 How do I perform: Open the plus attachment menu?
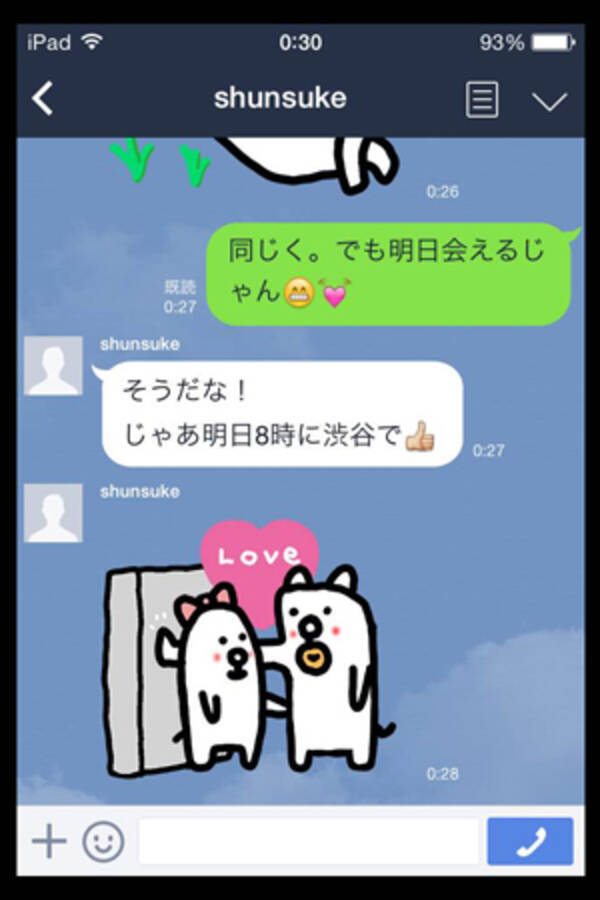coord(48,841)
